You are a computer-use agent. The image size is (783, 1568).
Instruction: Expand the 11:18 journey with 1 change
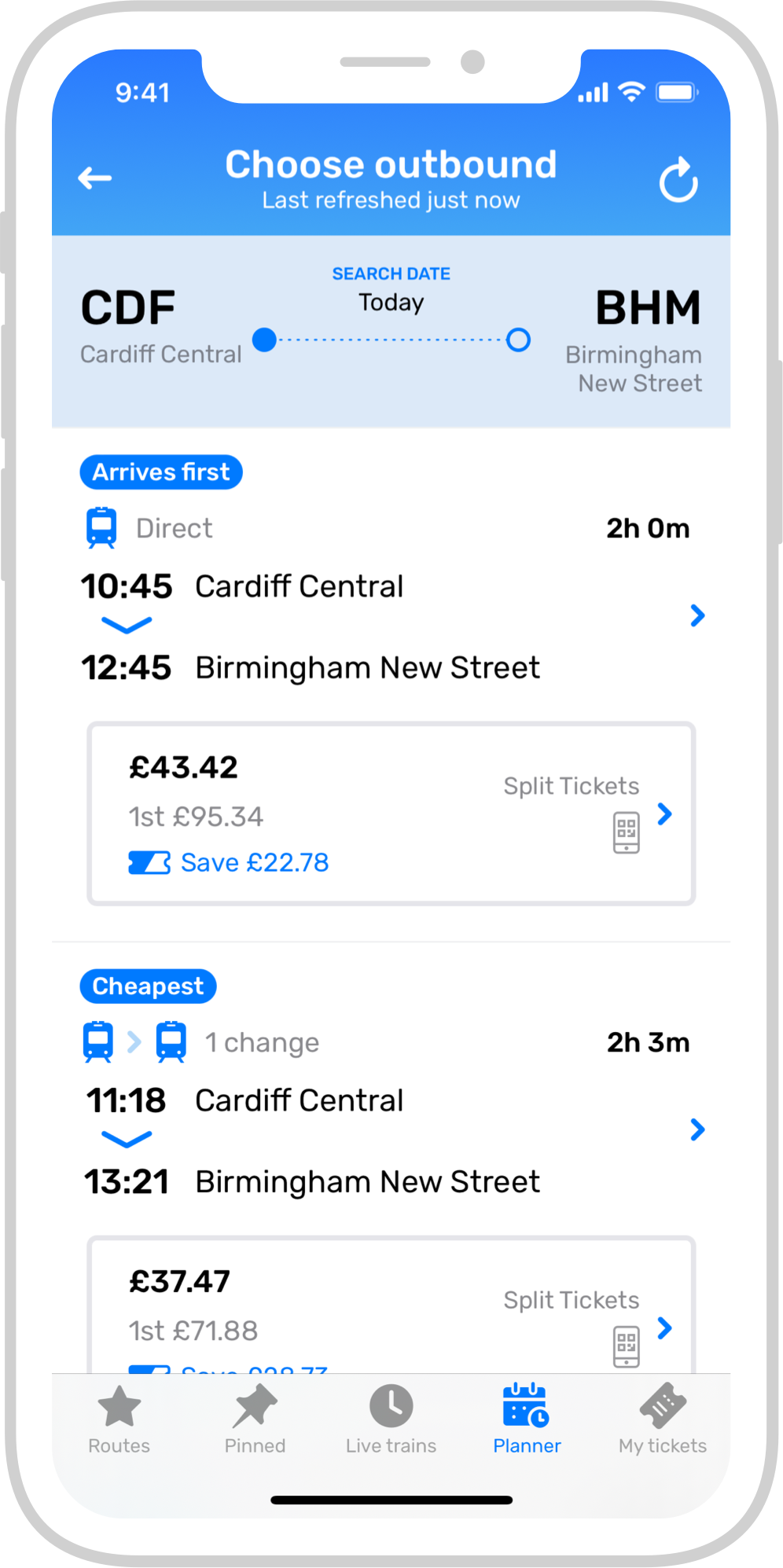click(x=697, y=1130)
